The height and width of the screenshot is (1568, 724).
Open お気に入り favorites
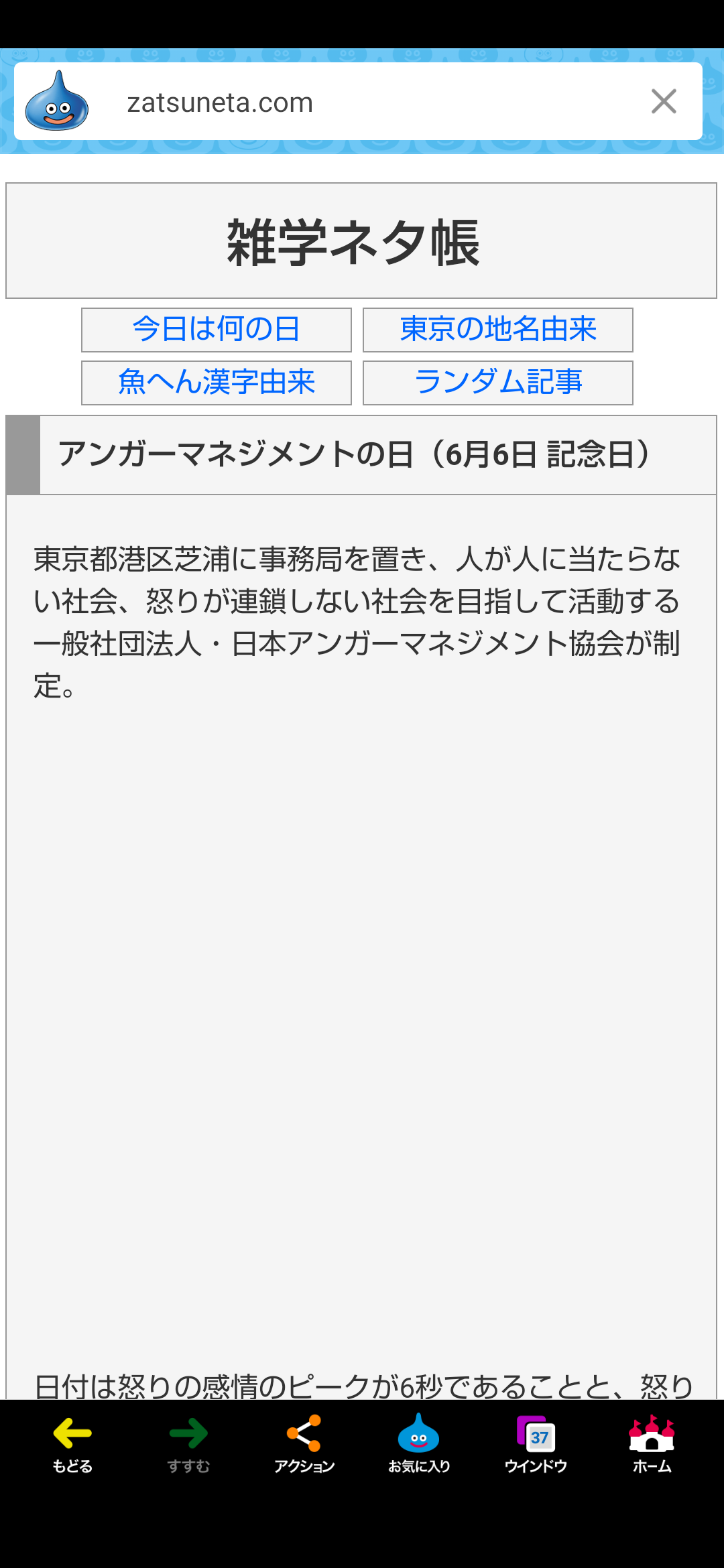coord(419,1445)
